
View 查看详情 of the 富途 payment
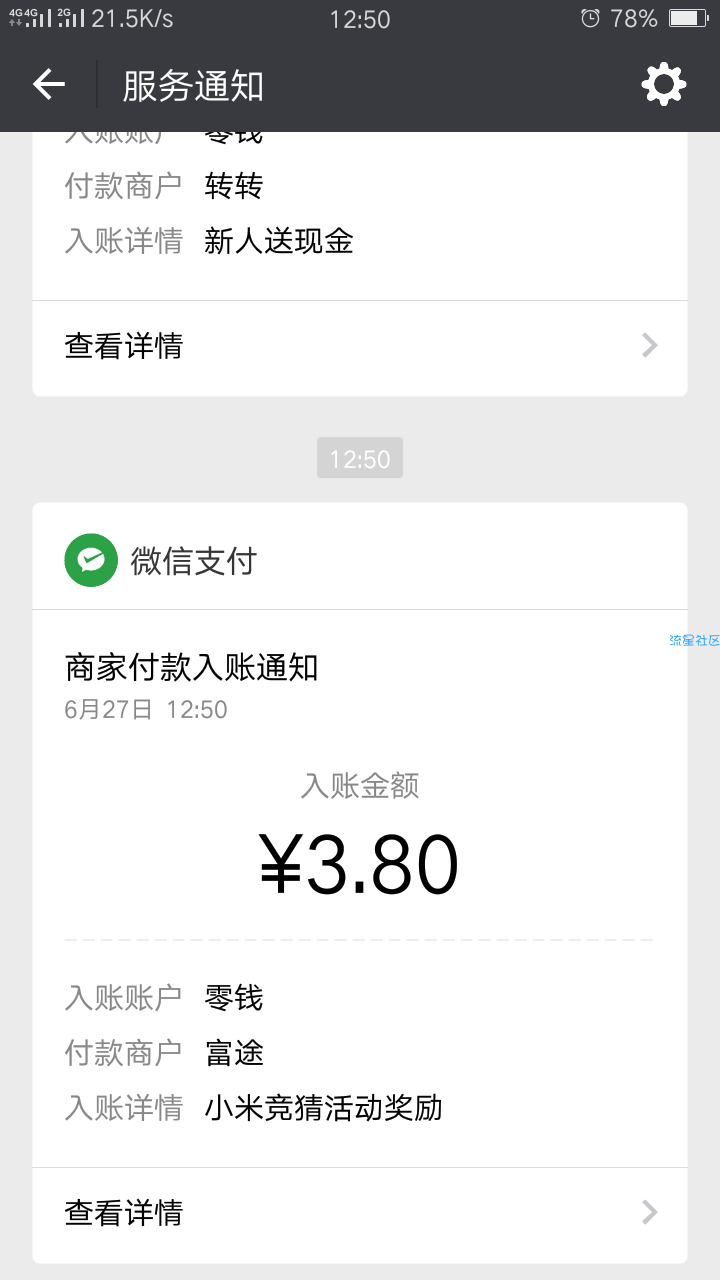coord(360,1213)
